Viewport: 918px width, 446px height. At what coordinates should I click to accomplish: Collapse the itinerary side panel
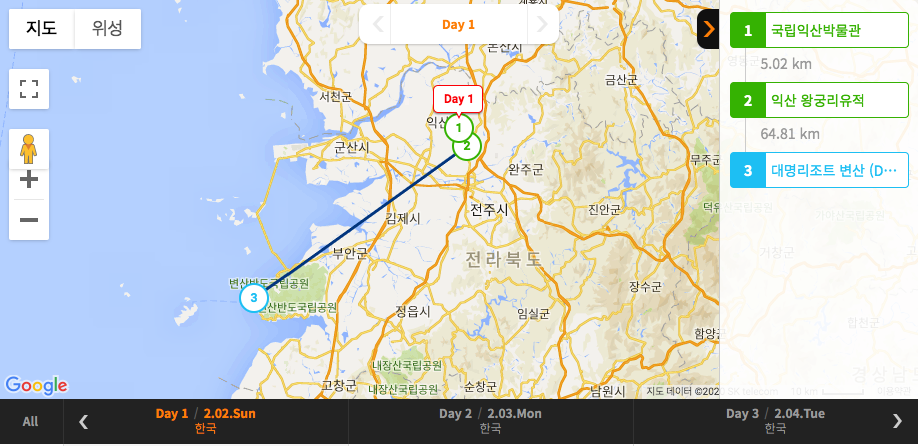tap(708, 29)
